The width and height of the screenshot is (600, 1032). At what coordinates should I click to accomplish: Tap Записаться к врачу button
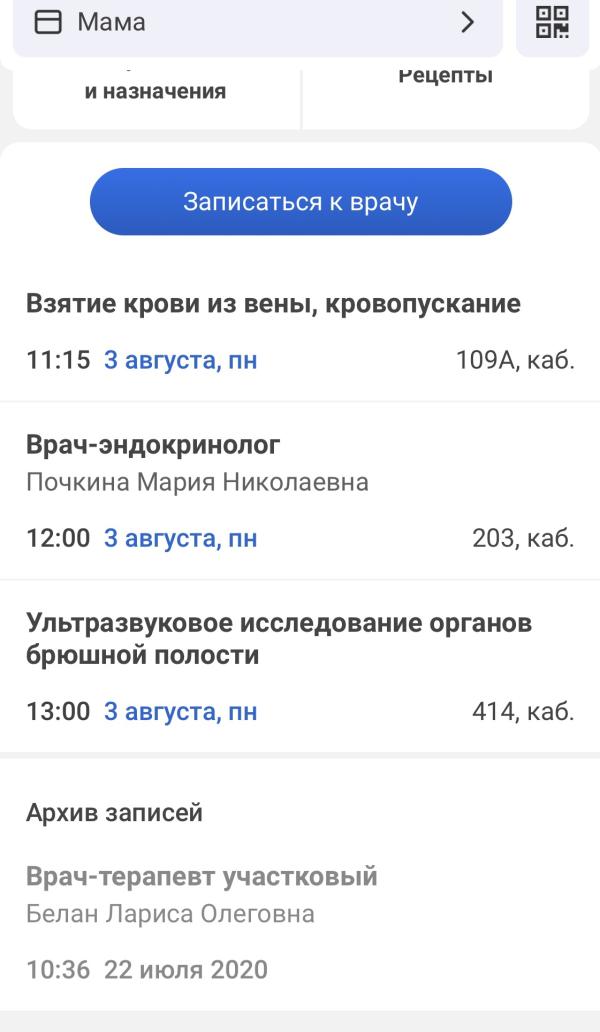tap(301, 201)
